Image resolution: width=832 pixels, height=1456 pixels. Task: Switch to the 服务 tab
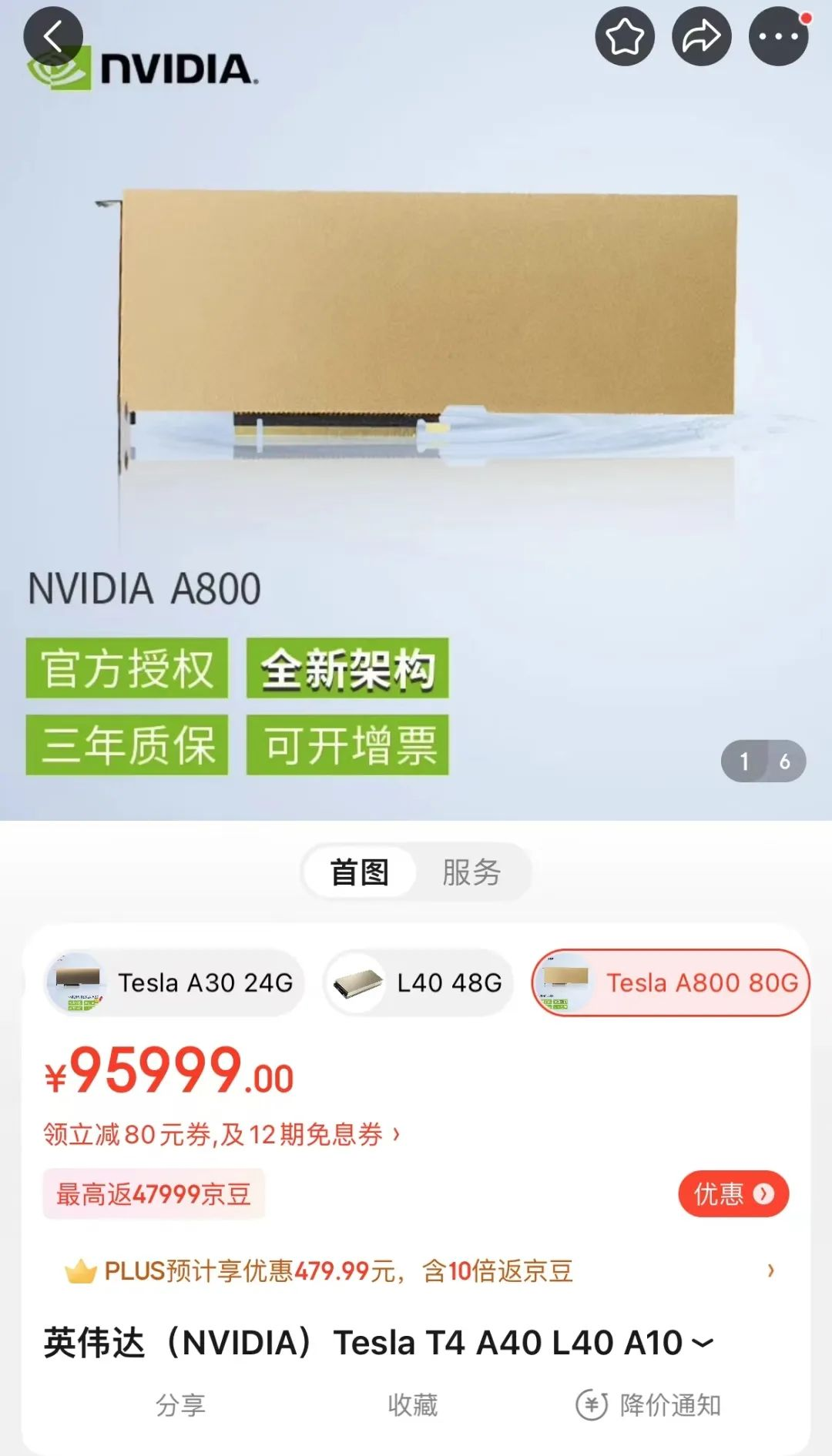click(471, 872)
